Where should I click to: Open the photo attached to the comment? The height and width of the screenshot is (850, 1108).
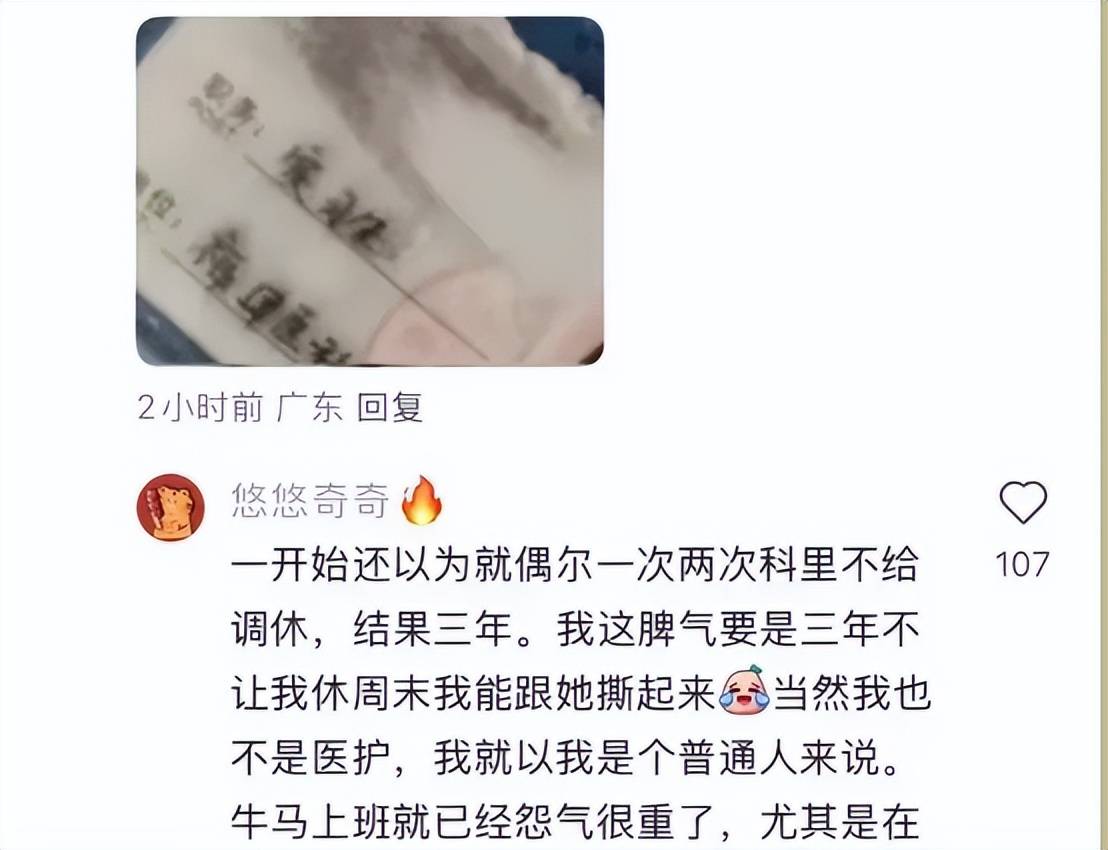point(369,190)
